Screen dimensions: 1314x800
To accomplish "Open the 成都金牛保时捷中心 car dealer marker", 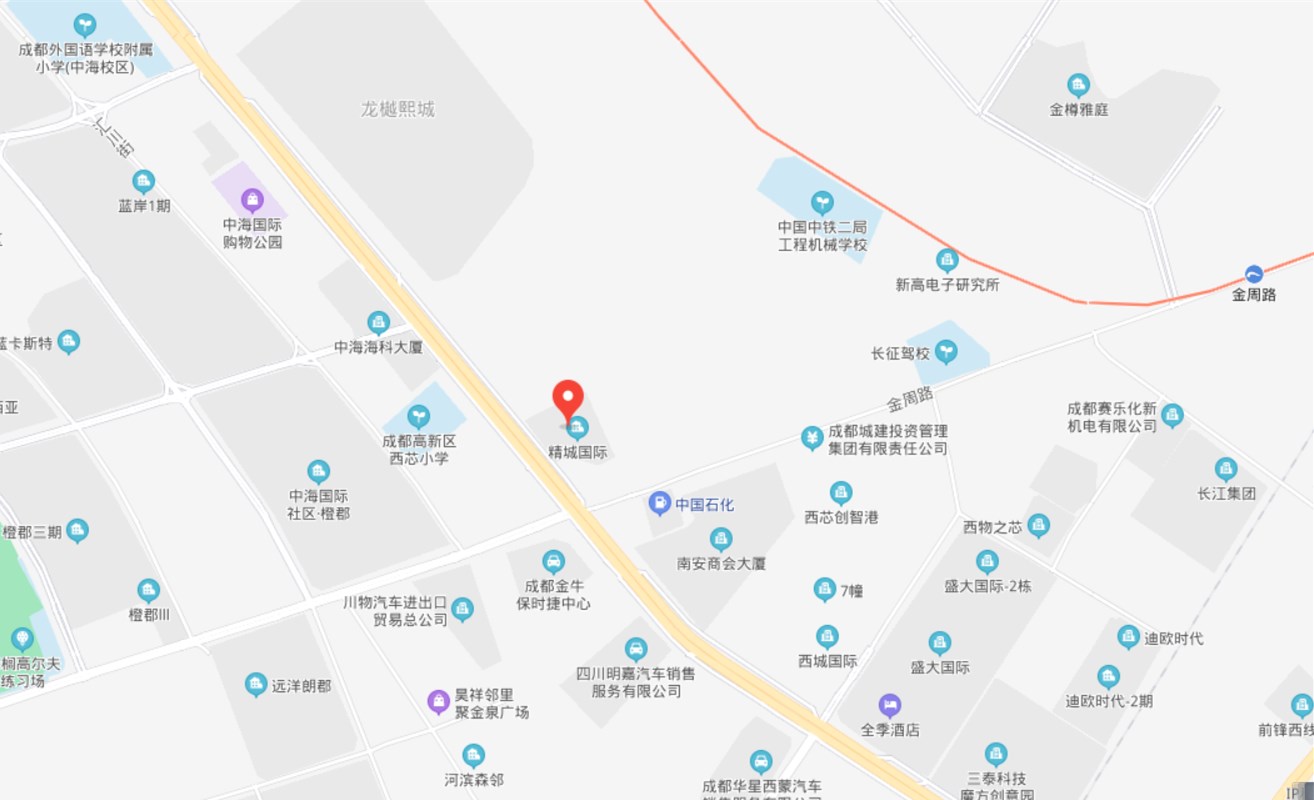I will (x=553, y=561).
